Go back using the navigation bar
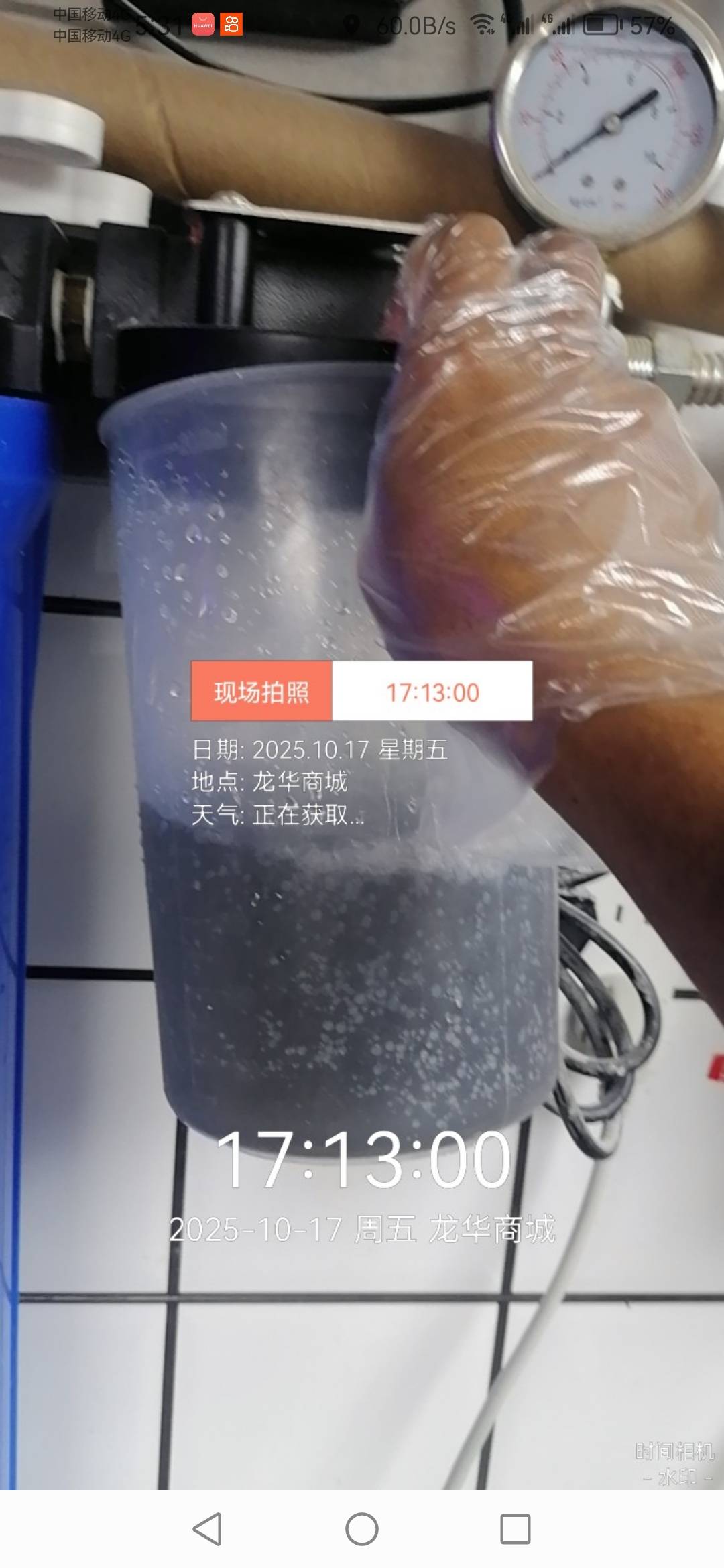This screenshot has height=1568, width=724. 207,1529
